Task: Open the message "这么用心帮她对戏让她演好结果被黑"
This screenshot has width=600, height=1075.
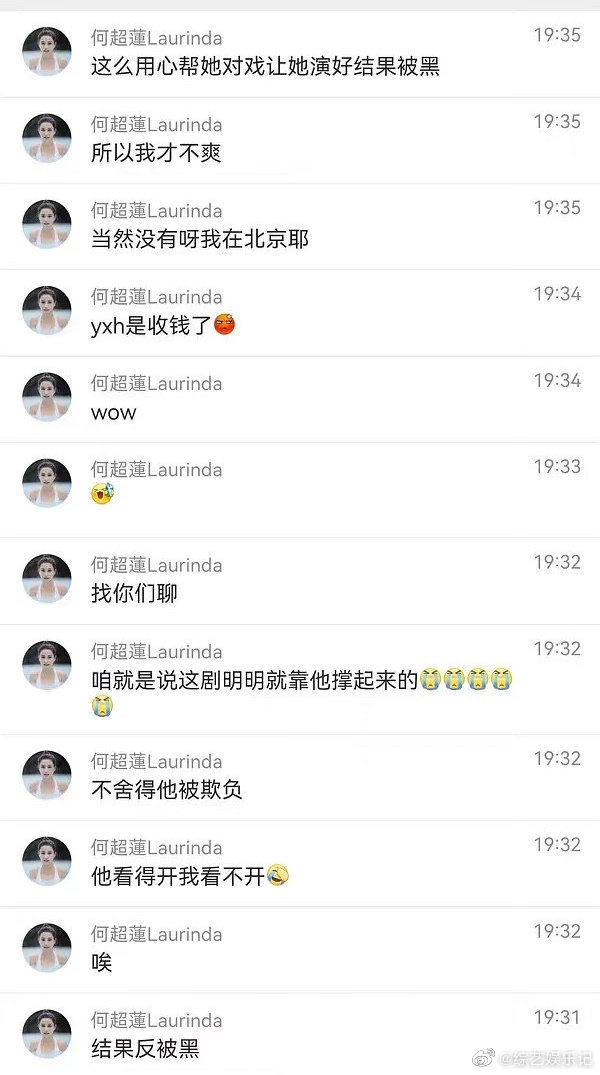Action: click(265, 67)
